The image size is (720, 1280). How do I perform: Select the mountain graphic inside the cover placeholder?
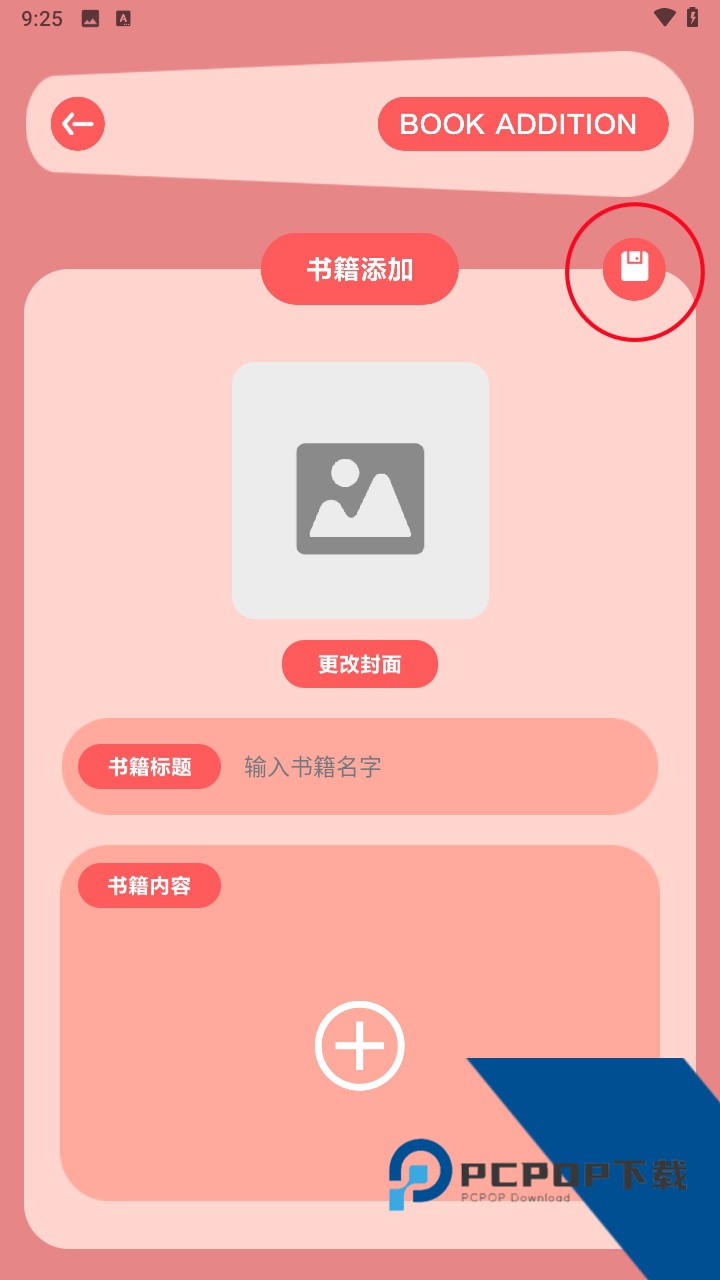(x=360, y=500)
